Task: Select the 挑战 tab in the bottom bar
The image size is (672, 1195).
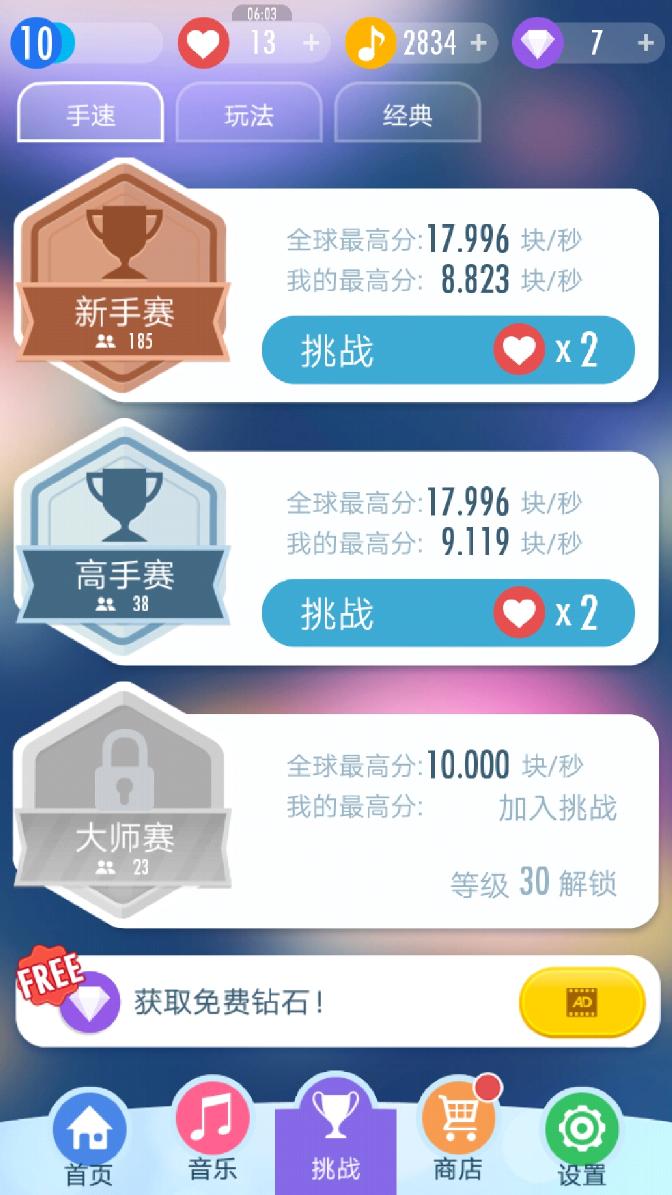Action: point(335,1135)
